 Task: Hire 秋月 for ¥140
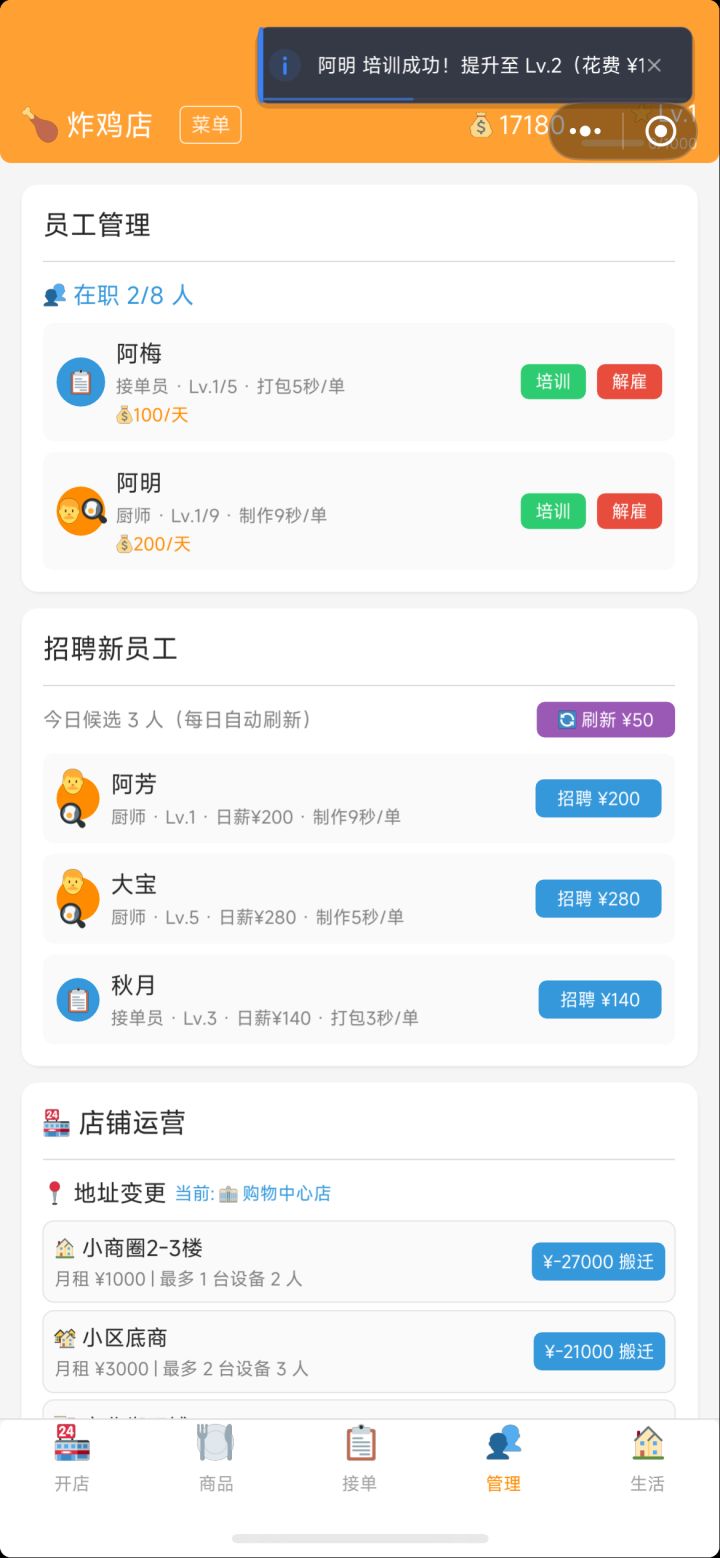pyautogui.click(x=600, y=999)
